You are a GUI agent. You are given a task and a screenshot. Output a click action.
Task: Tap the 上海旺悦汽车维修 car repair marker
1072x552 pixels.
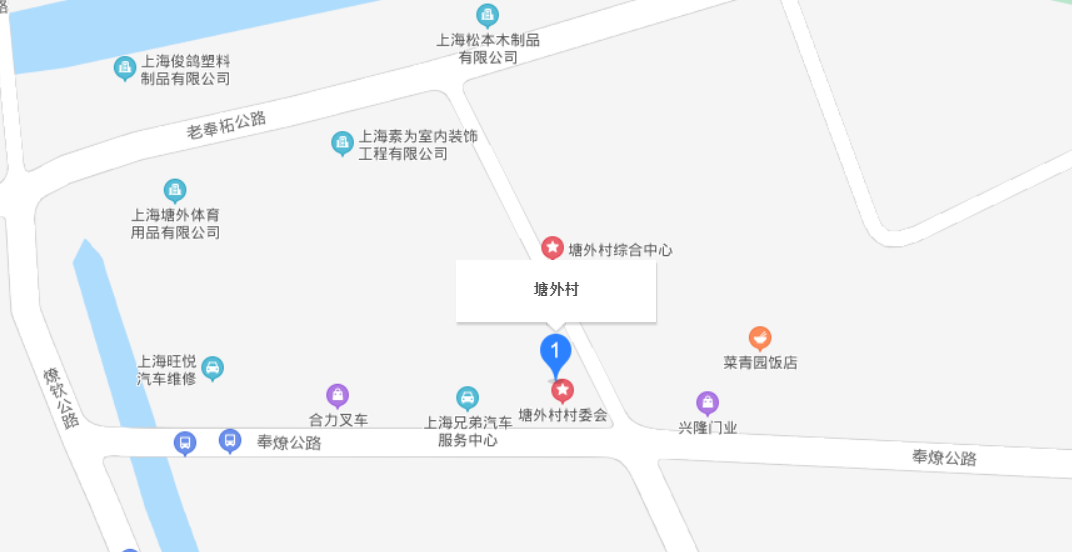click(213, 367)
